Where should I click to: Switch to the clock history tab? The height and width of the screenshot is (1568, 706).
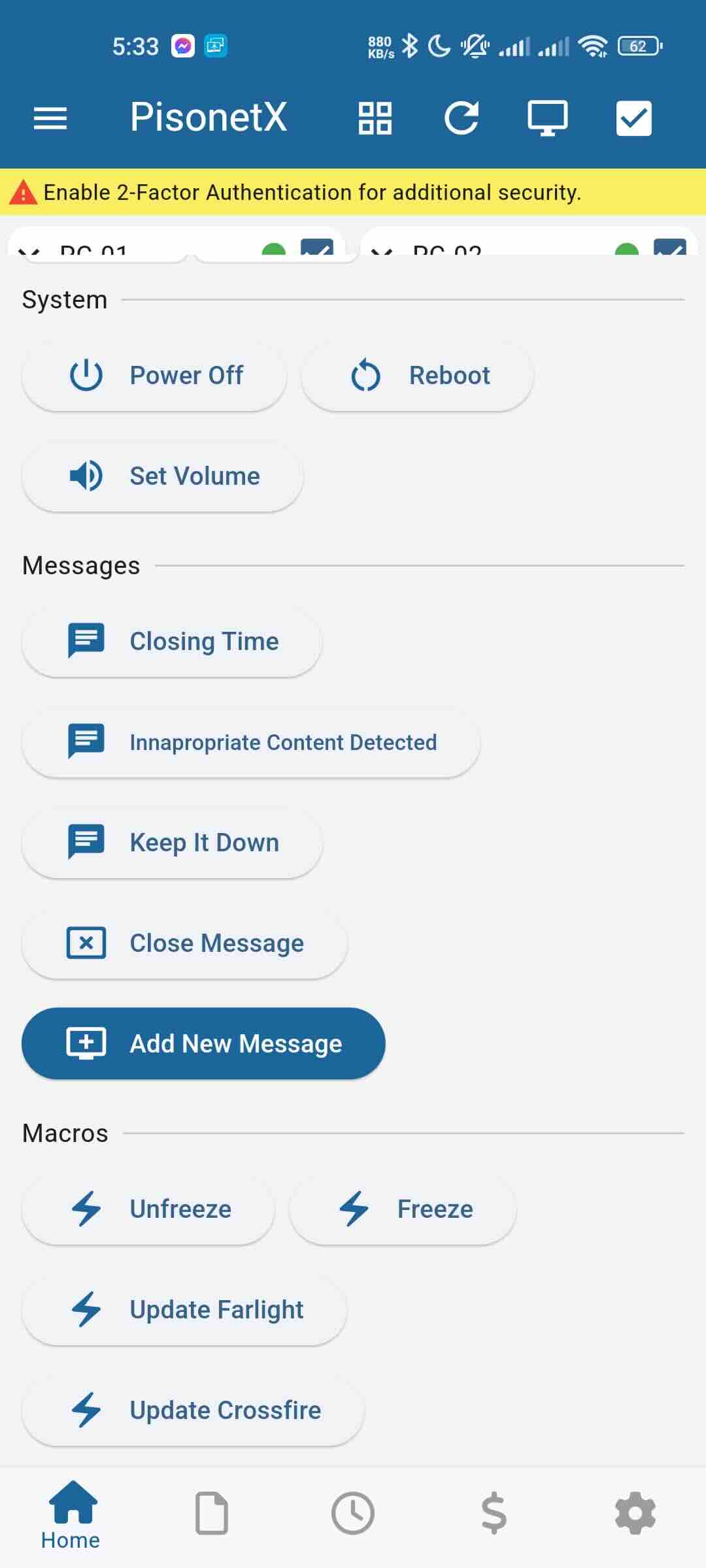point(353,1513)
